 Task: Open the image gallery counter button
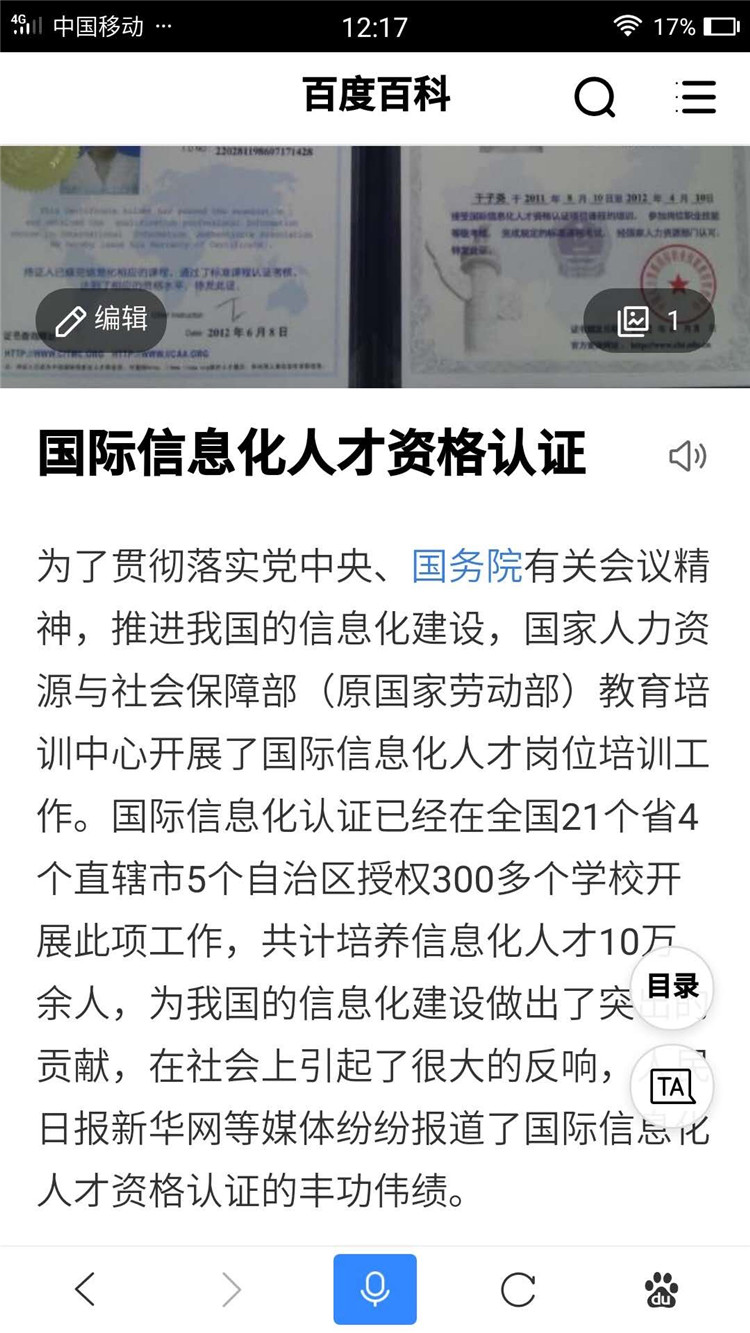pos(649,320)
